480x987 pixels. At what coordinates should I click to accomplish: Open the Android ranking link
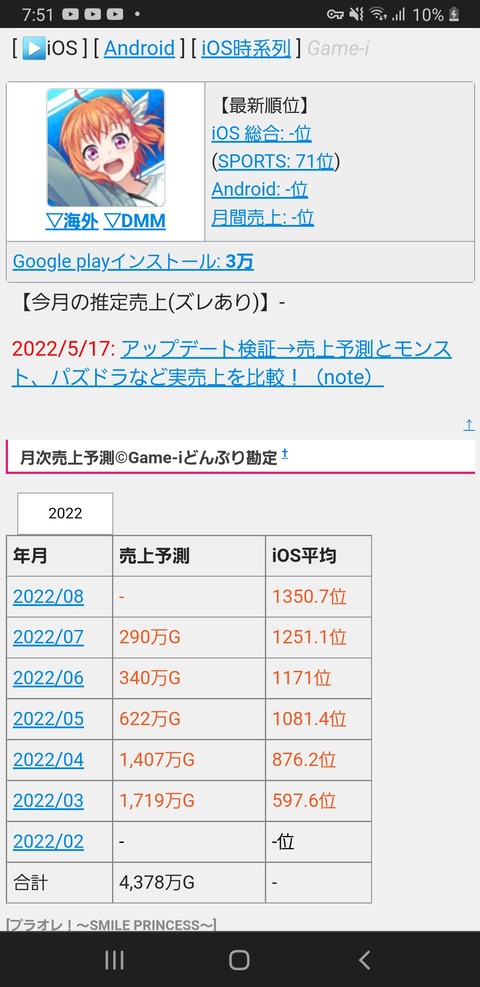139,48
